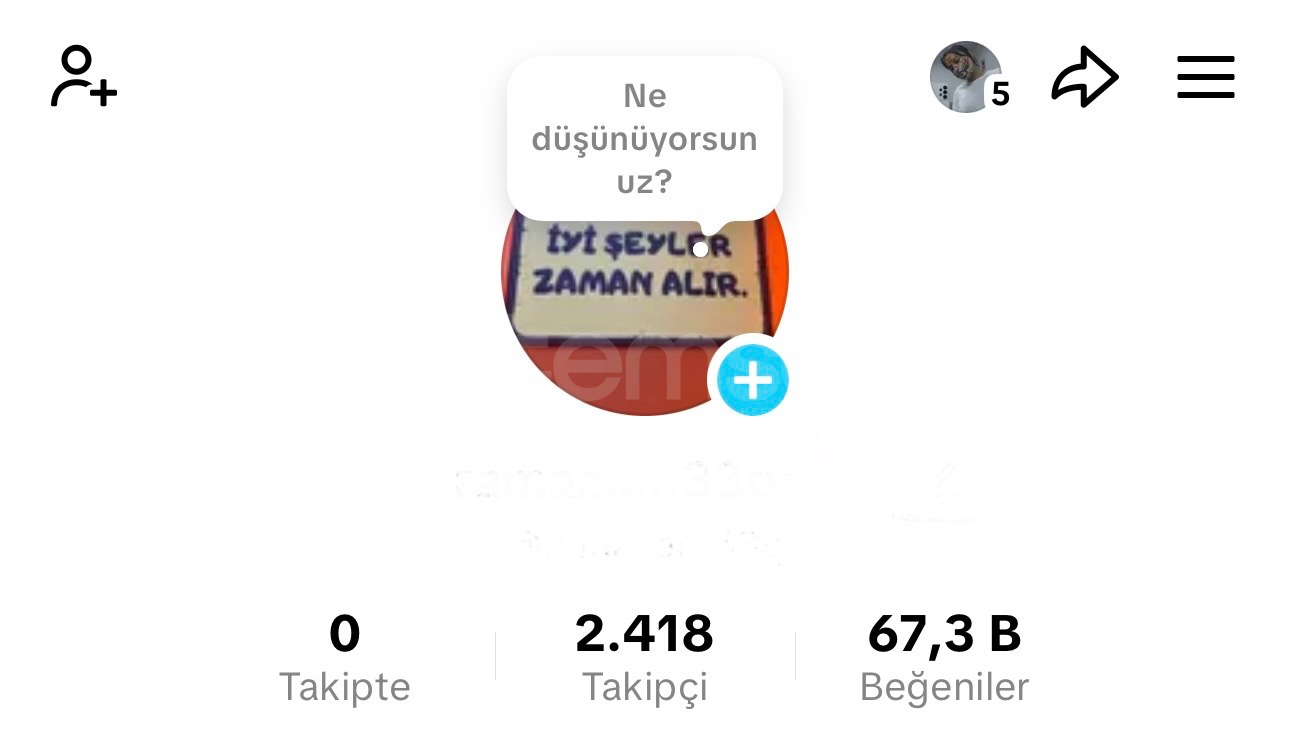Open profile views avatar with 5
Screen dimensions: 1289x732
(x=967, y=77)
